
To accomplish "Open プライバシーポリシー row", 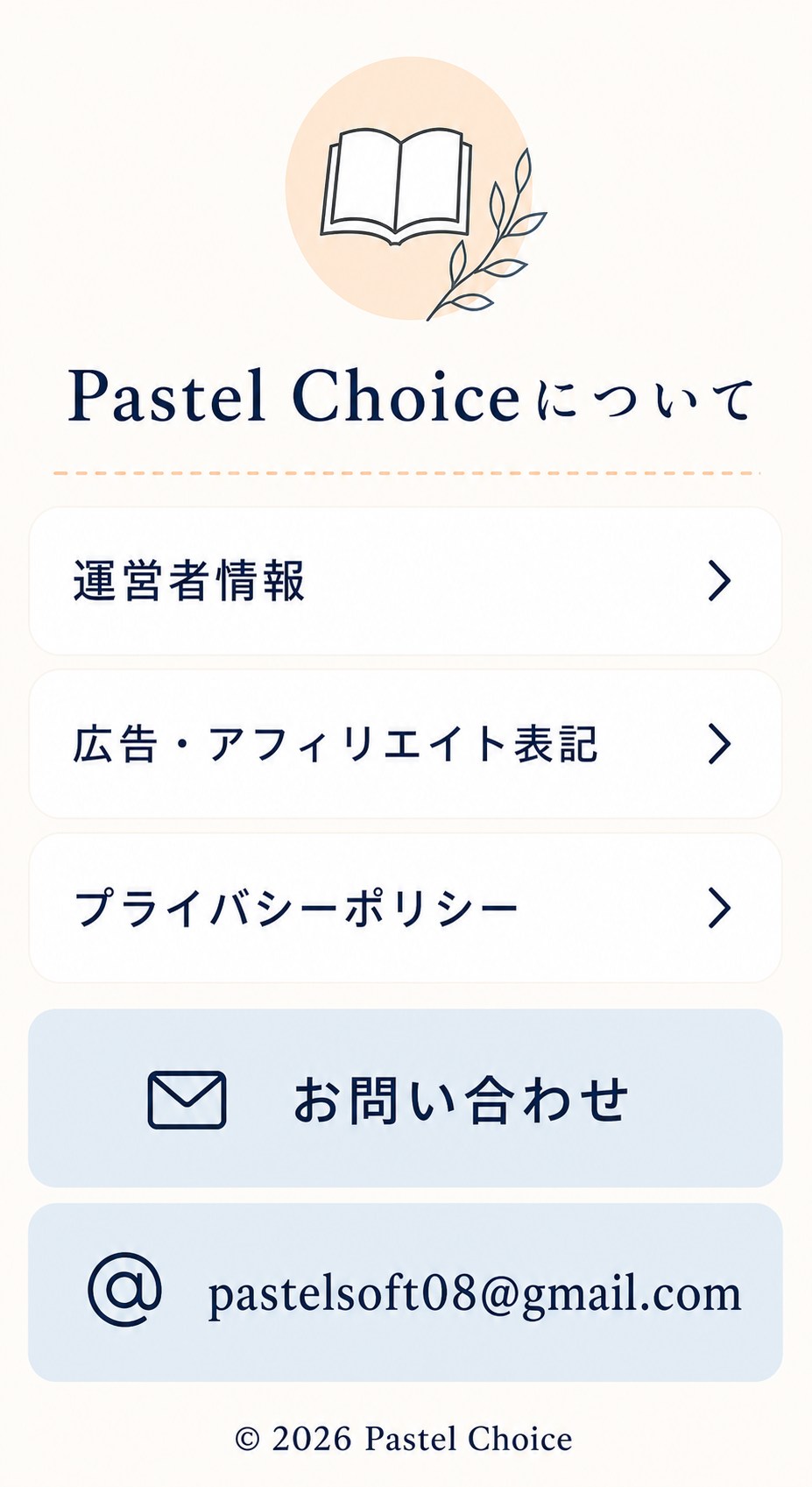I will click(x=406, y=908).
